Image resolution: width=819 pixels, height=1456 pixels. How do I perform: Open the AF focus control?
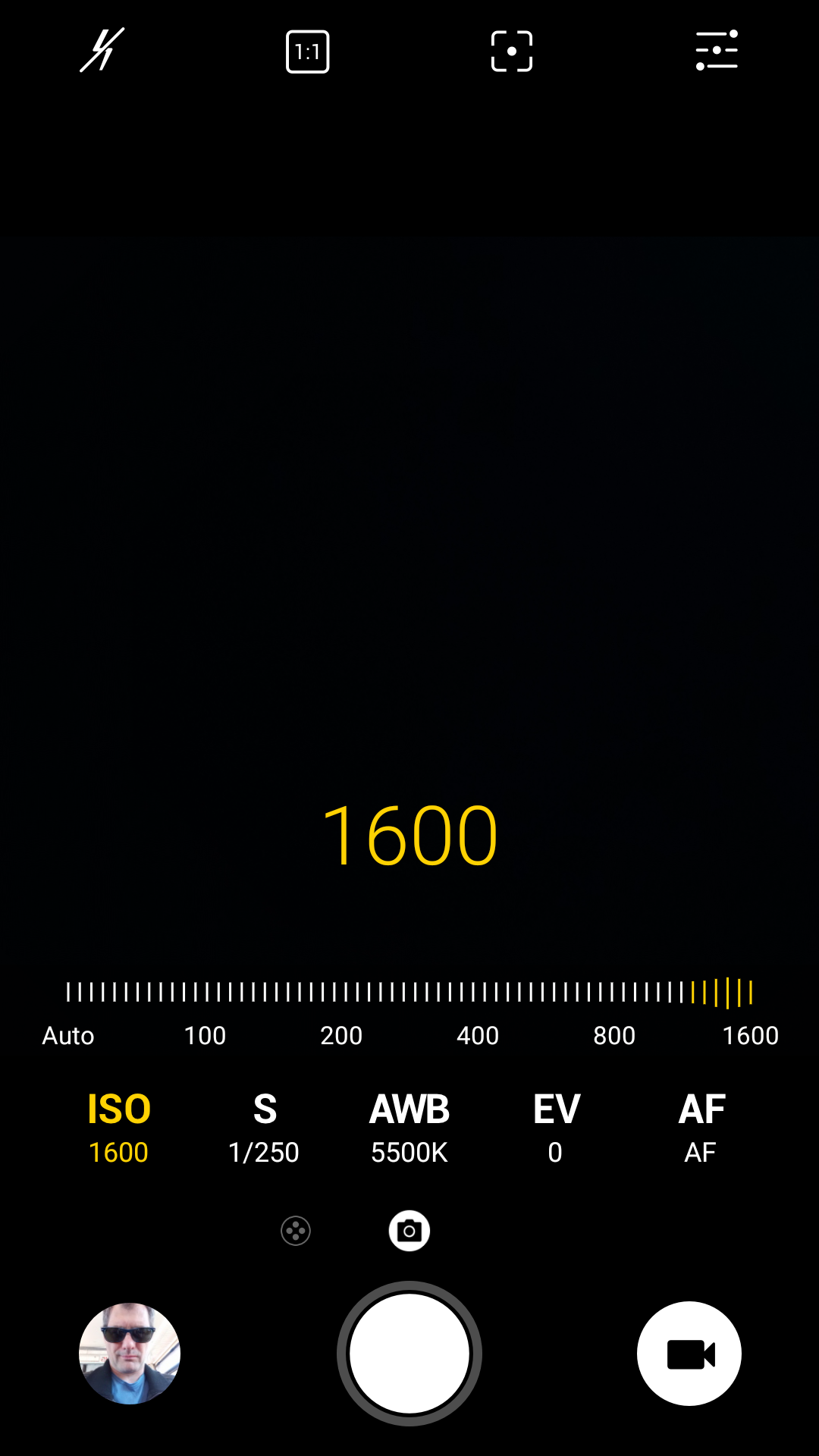[701, 1128]
